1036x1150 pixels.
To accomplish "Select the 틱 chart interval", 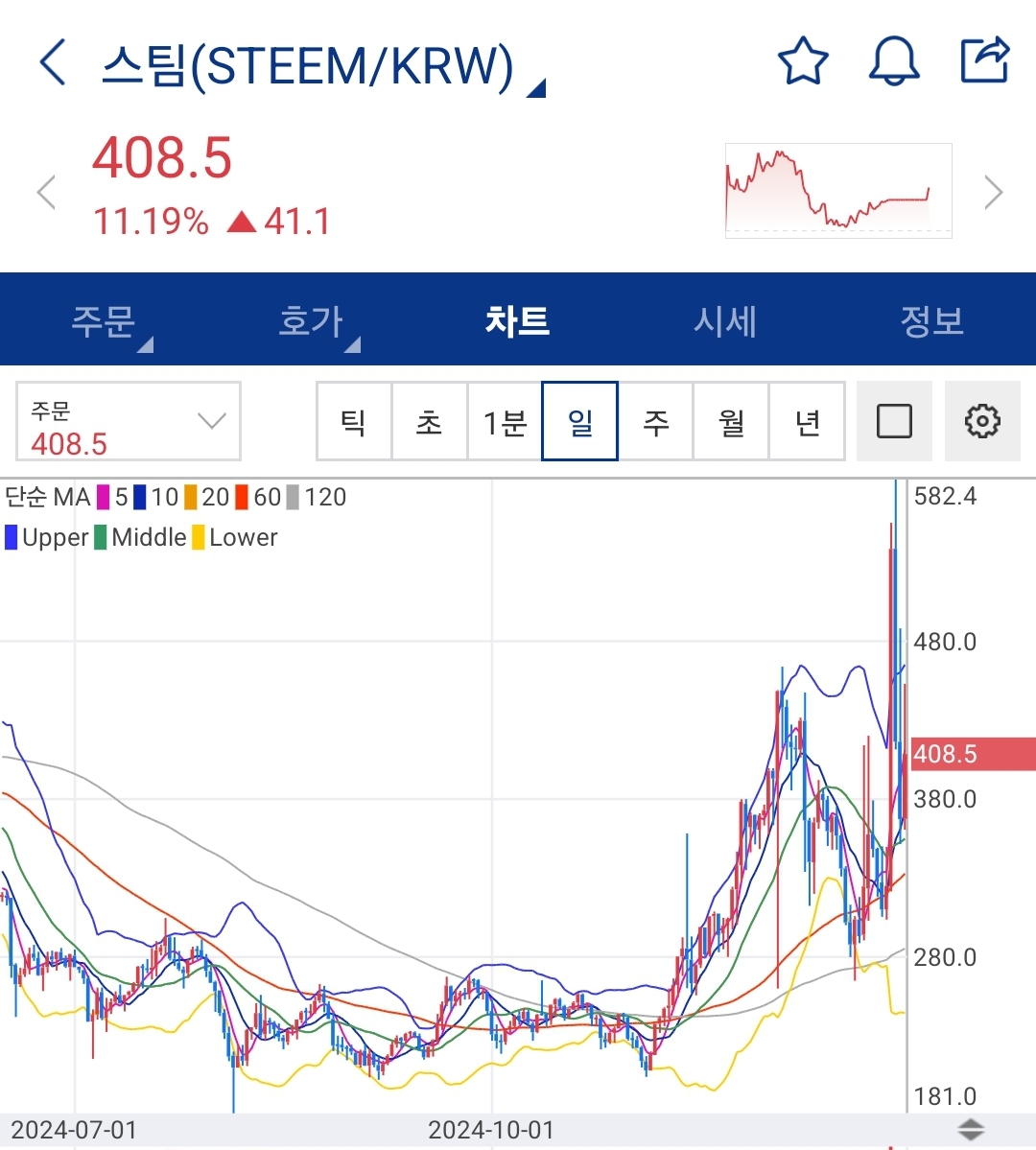I will [353, 422].
